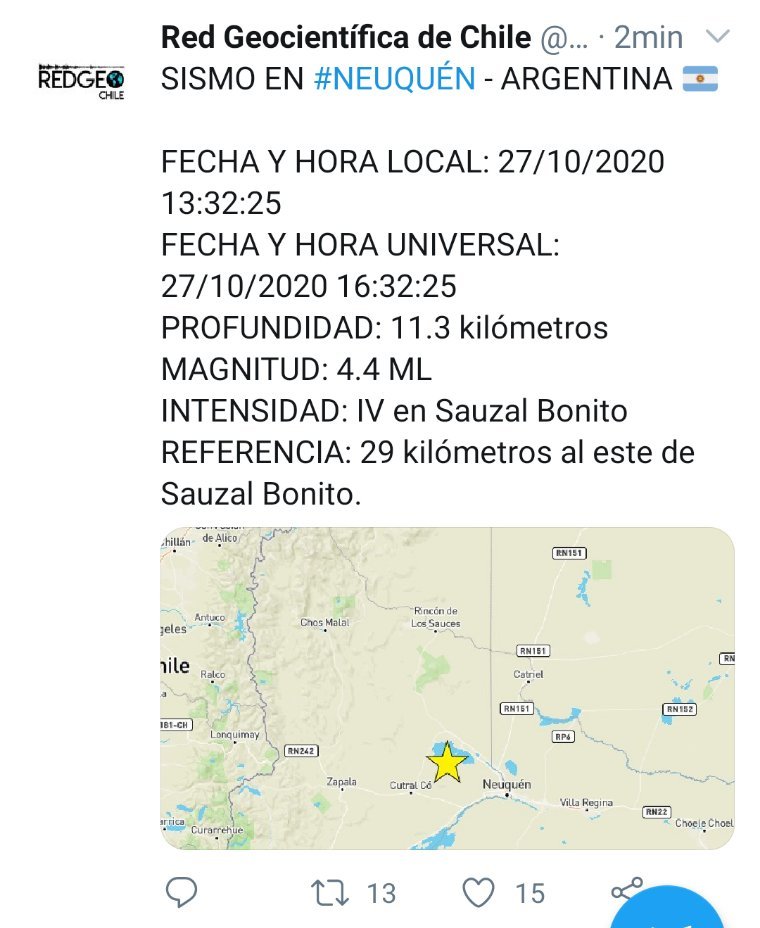This screenshot has height=928, width=760.
Task: Open Red Geocientífica de Chile profile avatar
Action: [x=82, y=81]
